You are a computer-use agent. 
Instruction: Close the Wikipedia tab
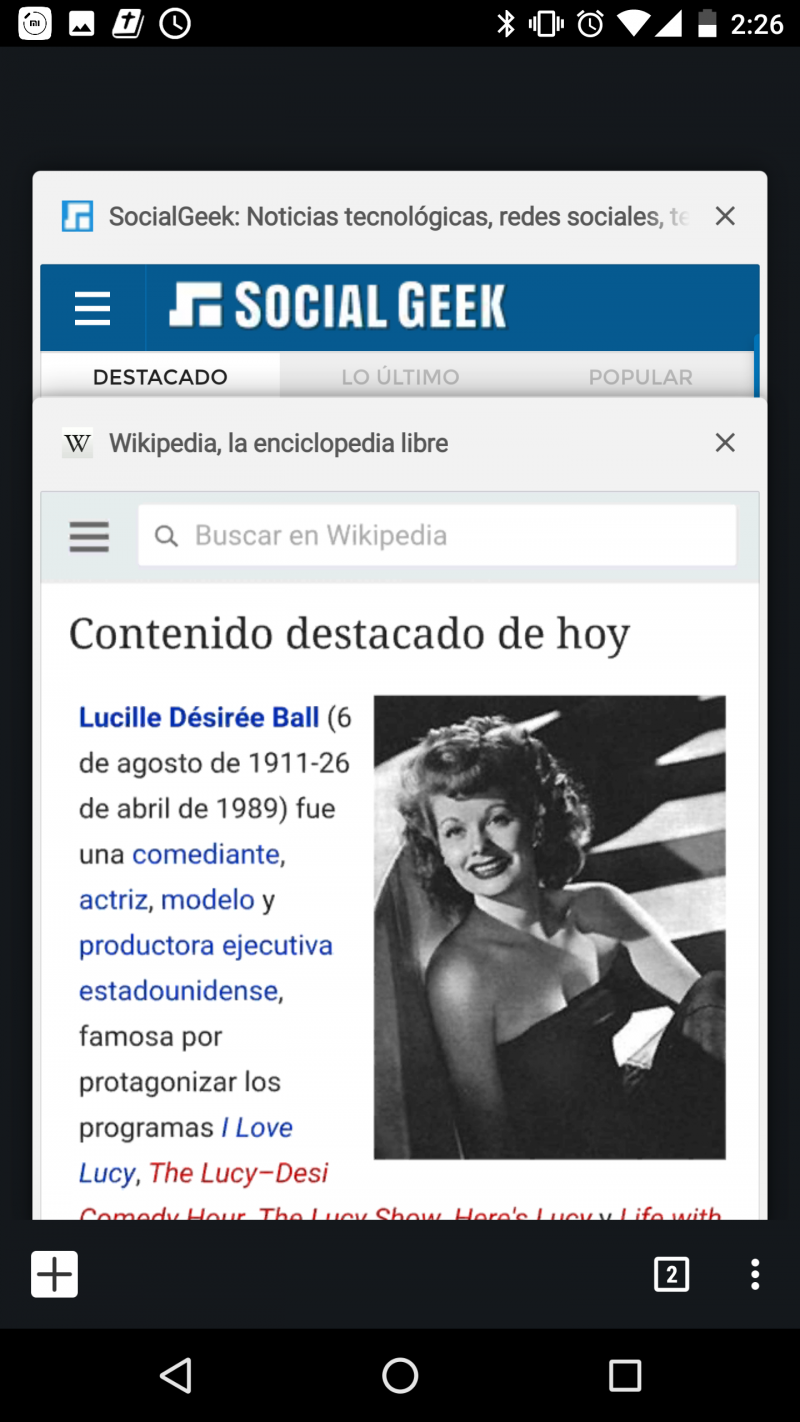725,442
